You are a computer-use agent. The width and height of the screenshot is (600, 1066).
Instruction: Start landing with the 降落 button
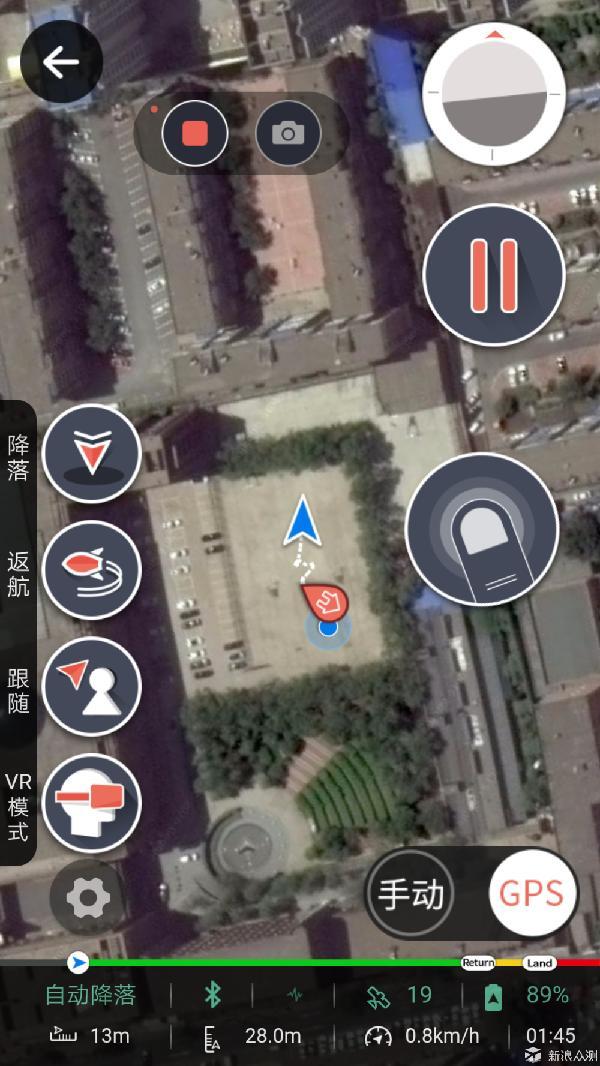point(92,453)
